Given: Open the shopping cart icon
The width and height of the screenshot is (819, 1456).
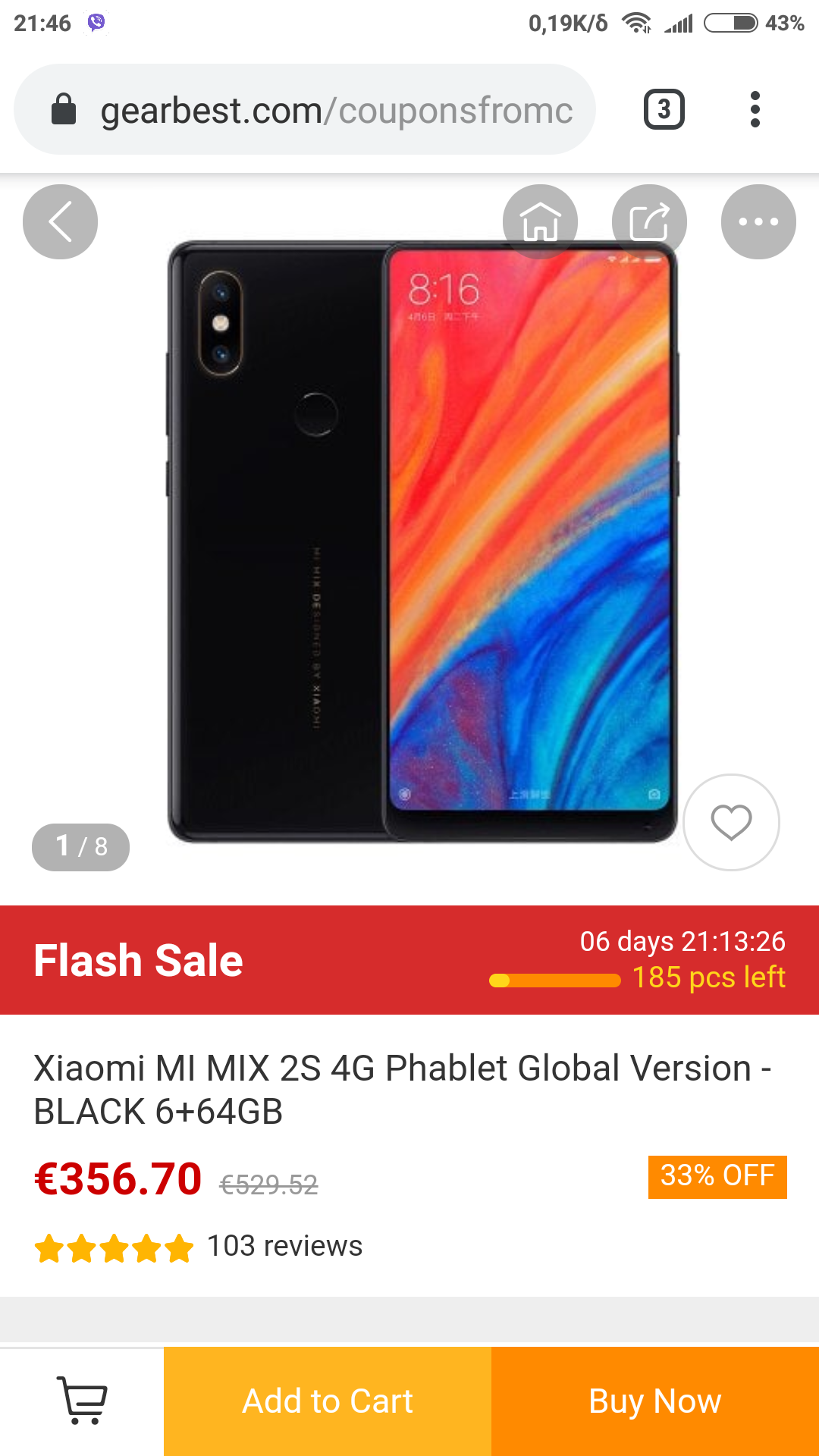Looking at the screenshot, I should click(x=82, y=1401).
